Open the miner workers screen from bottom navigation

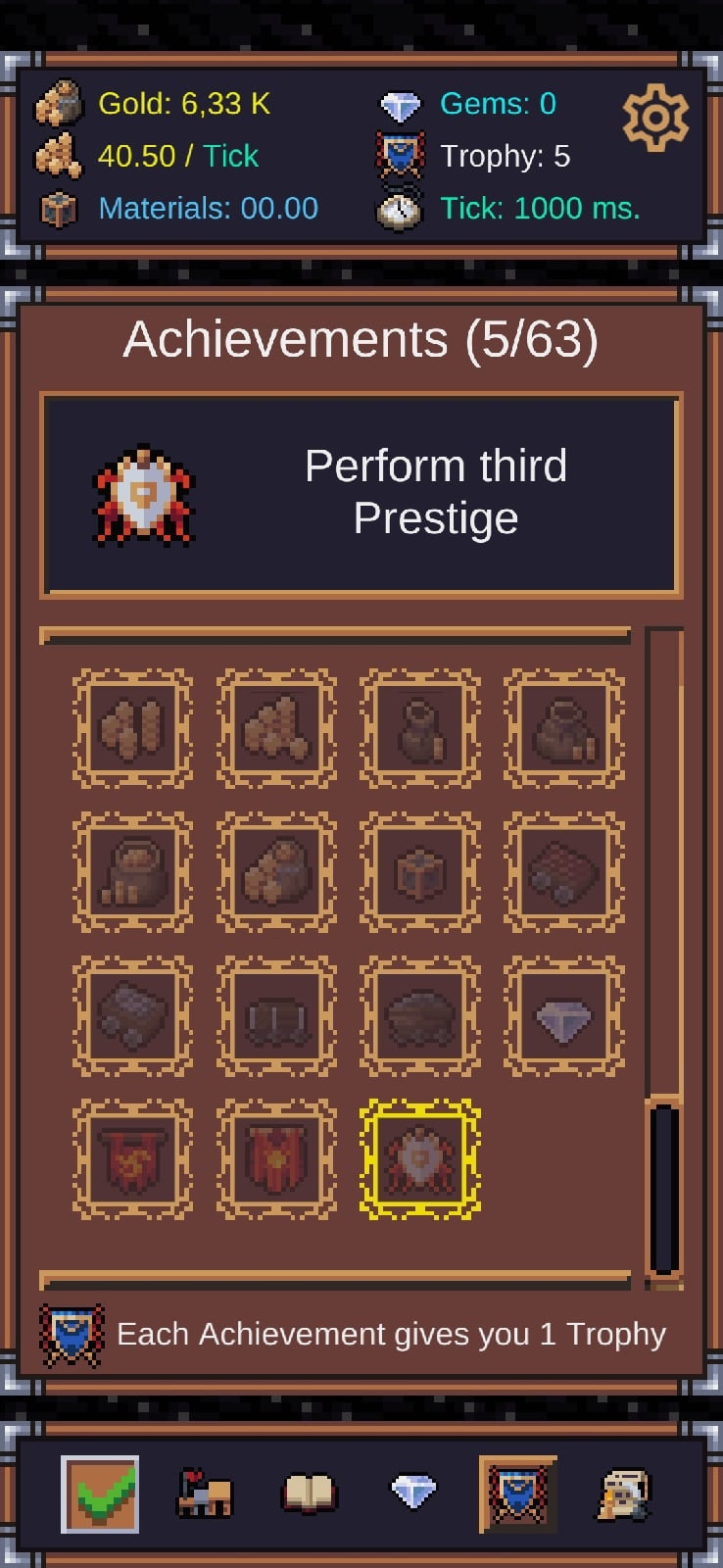[x=204, y=1494]
